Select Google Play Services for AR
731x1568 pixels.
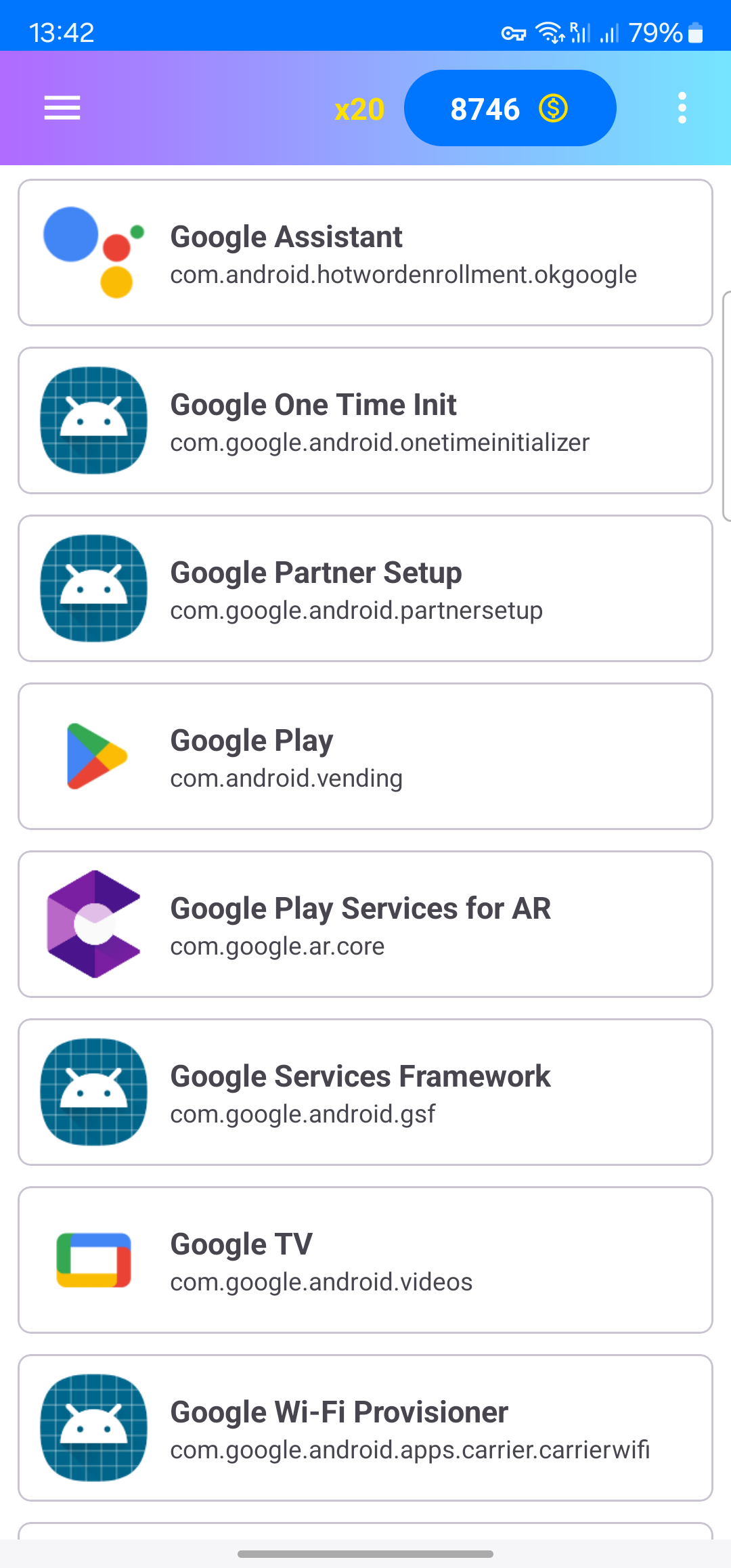pyautogui.click(x=365, y=924)
